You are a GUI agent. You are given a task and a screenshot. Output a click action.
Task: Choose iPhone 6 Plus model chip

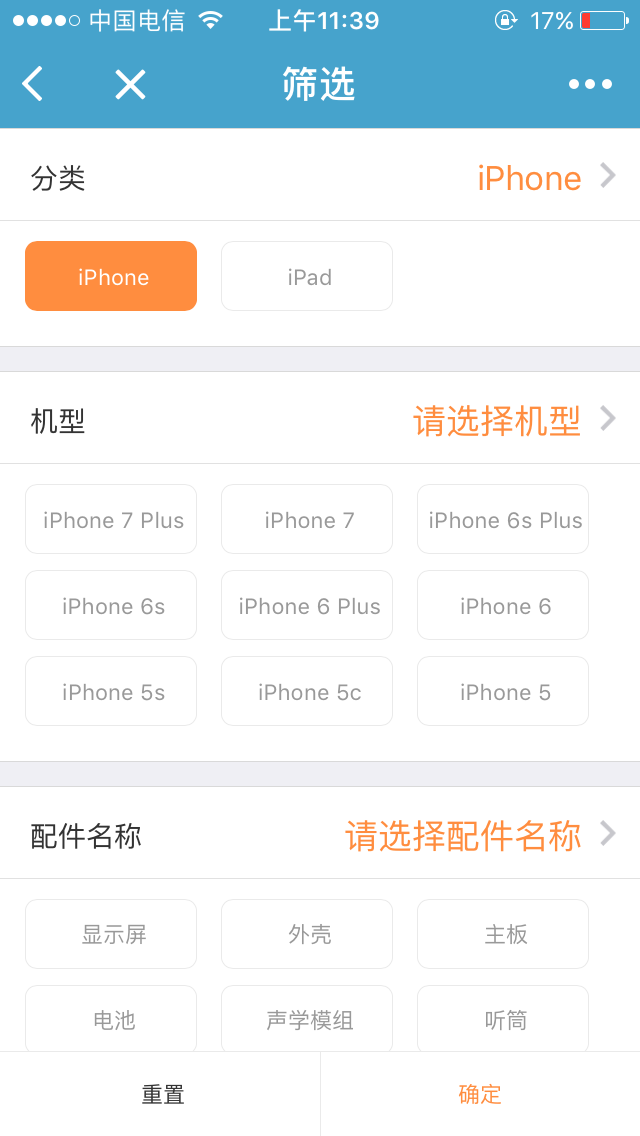coord(307,606)
